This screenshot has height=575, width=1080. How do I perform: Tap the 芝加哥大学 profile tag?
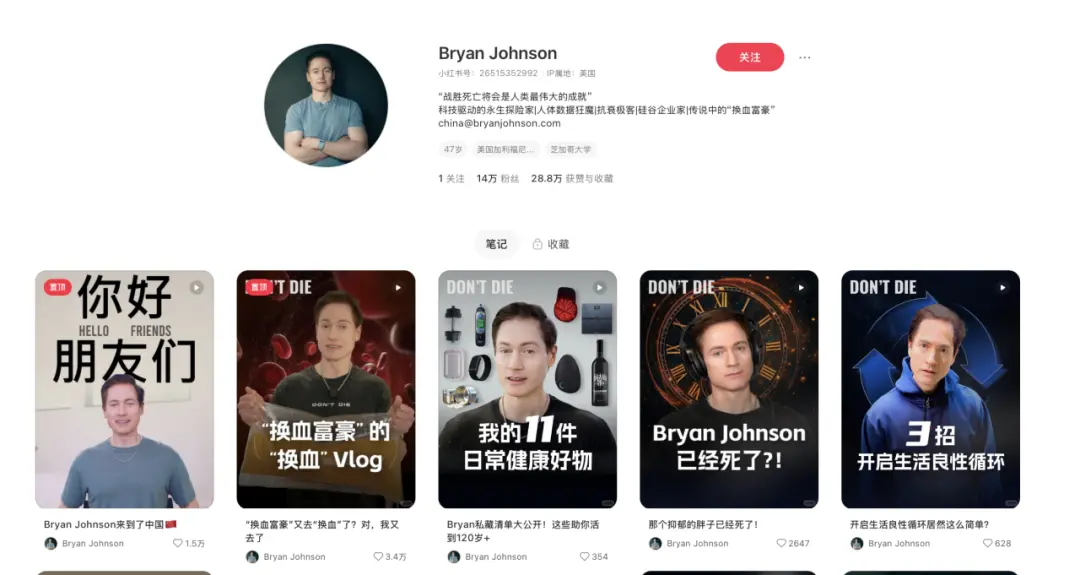(x=570, y=150)
